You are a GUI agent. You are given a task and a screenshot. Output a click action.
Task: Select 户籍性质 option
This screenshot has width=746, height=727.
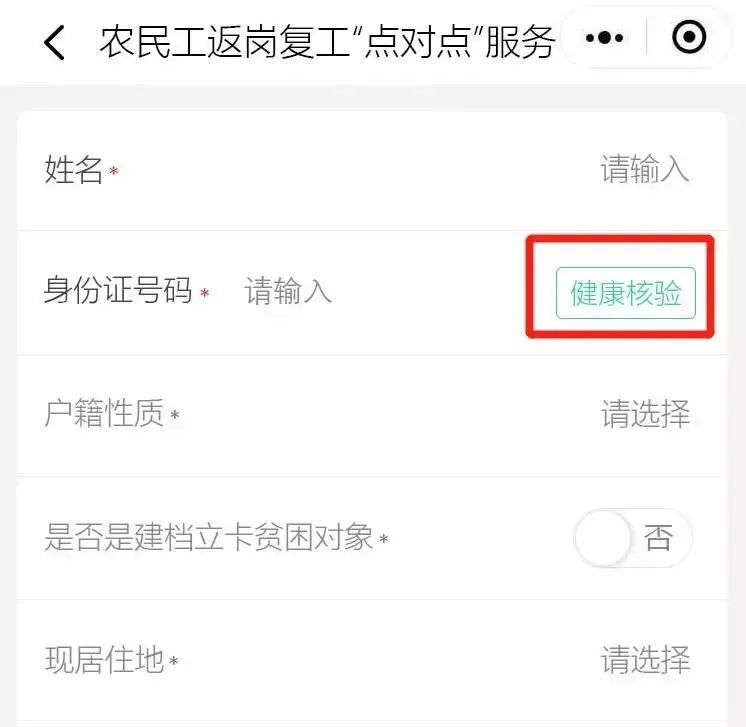coord(645,414)
